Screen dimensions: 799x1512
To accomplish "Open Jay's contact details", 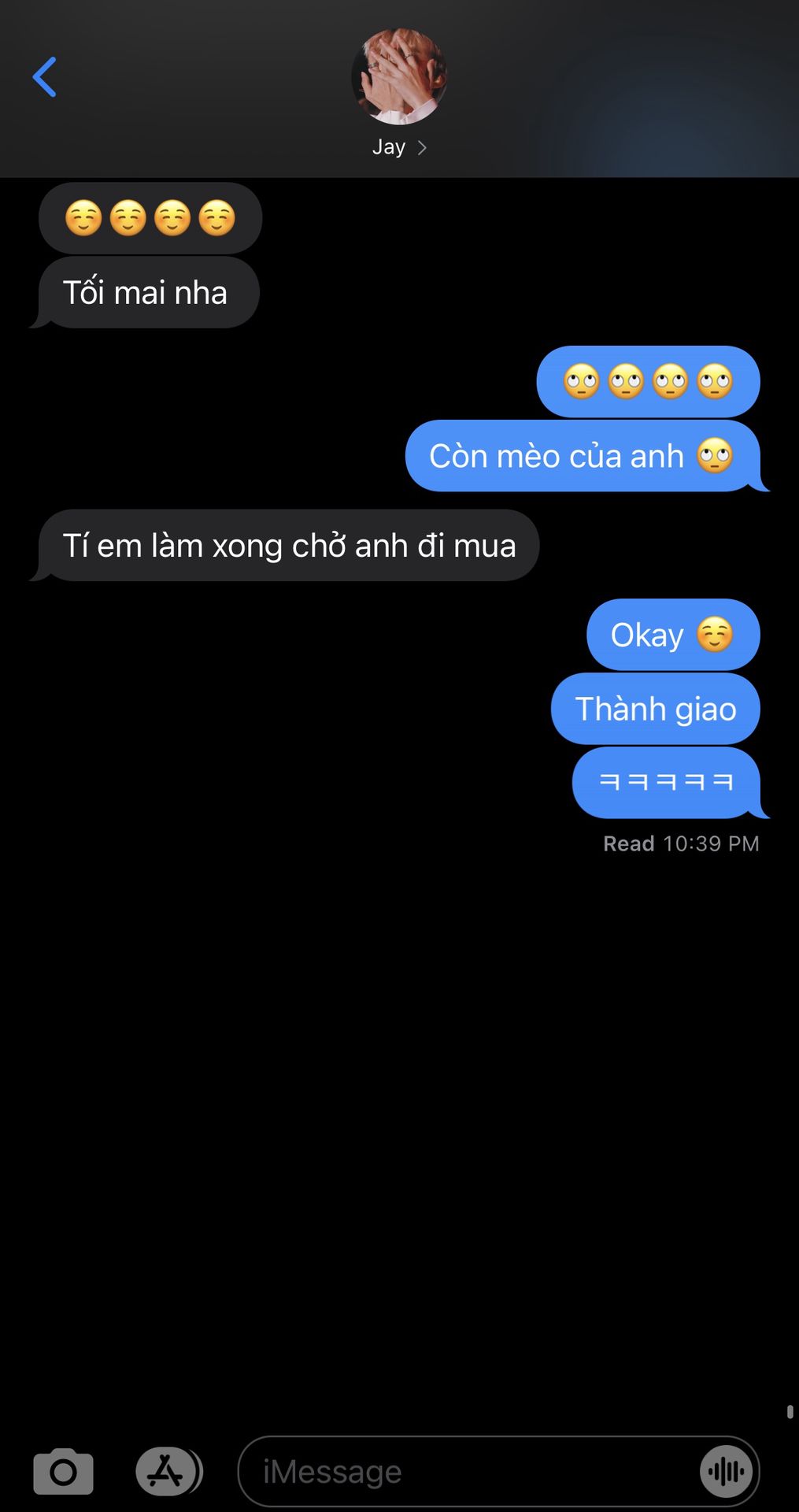I will tap(399, 147).
